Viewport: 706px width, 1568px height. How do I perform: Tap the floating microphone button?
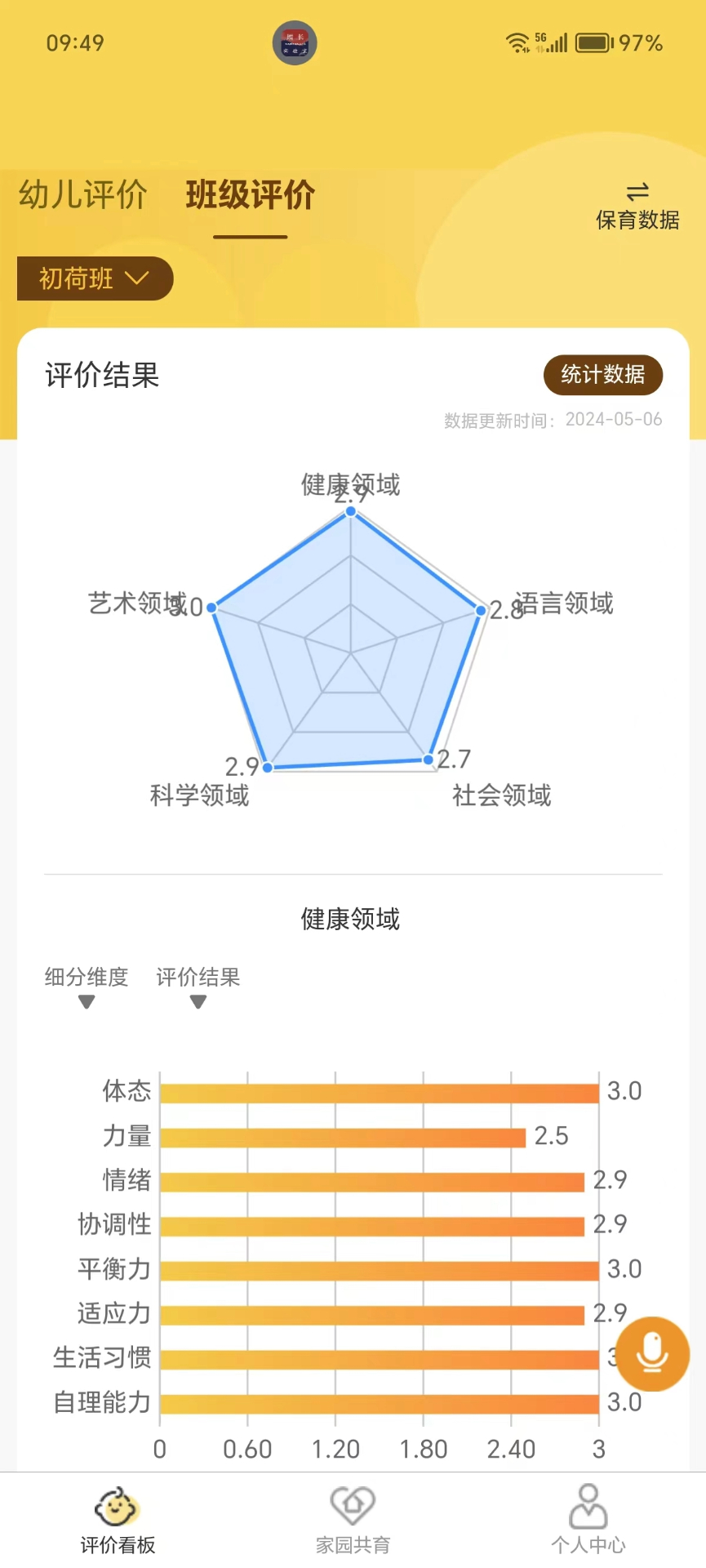coord(652,1353)
